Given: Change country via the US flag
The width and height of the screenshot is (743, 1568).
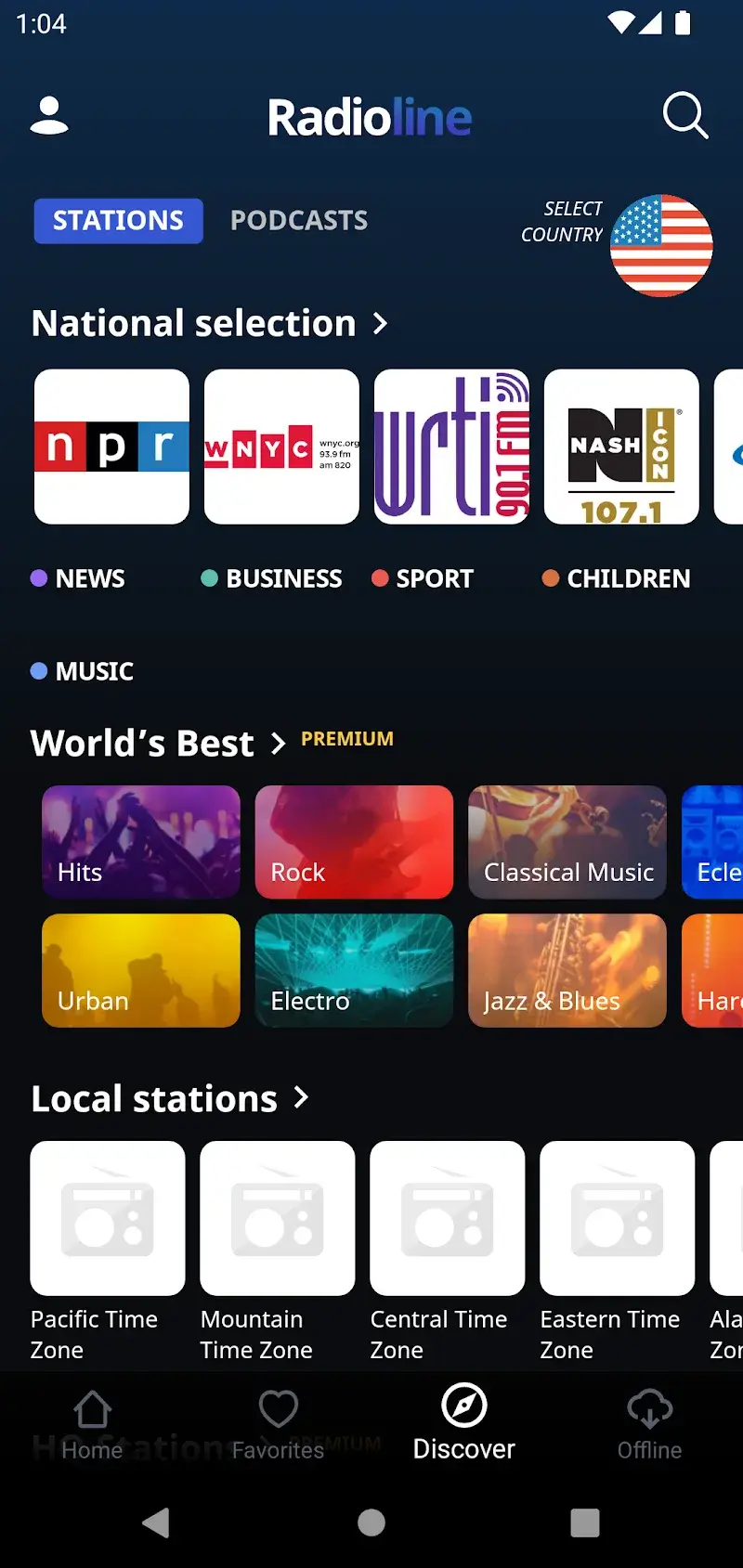Looking at the screenshot, I should point(661,245).
